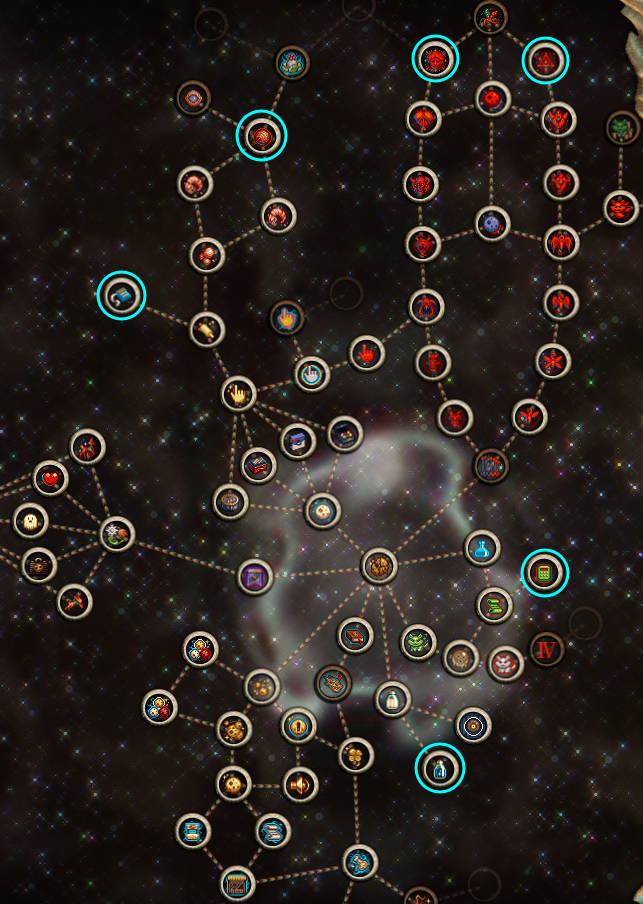643x904 pixels.
Task: Tap the Roman numeral IV node
Action: click(546, 649)
